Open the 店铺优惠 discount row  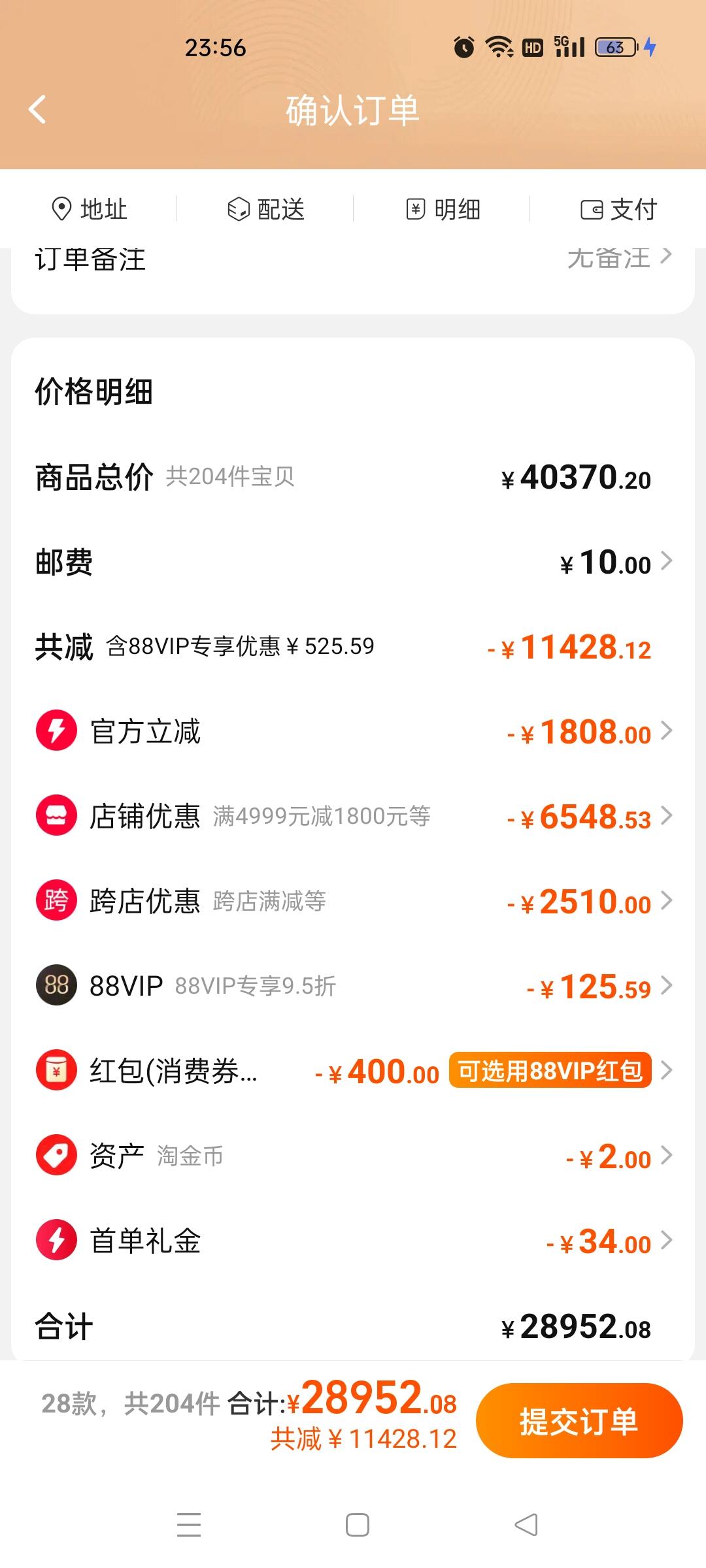353,816
